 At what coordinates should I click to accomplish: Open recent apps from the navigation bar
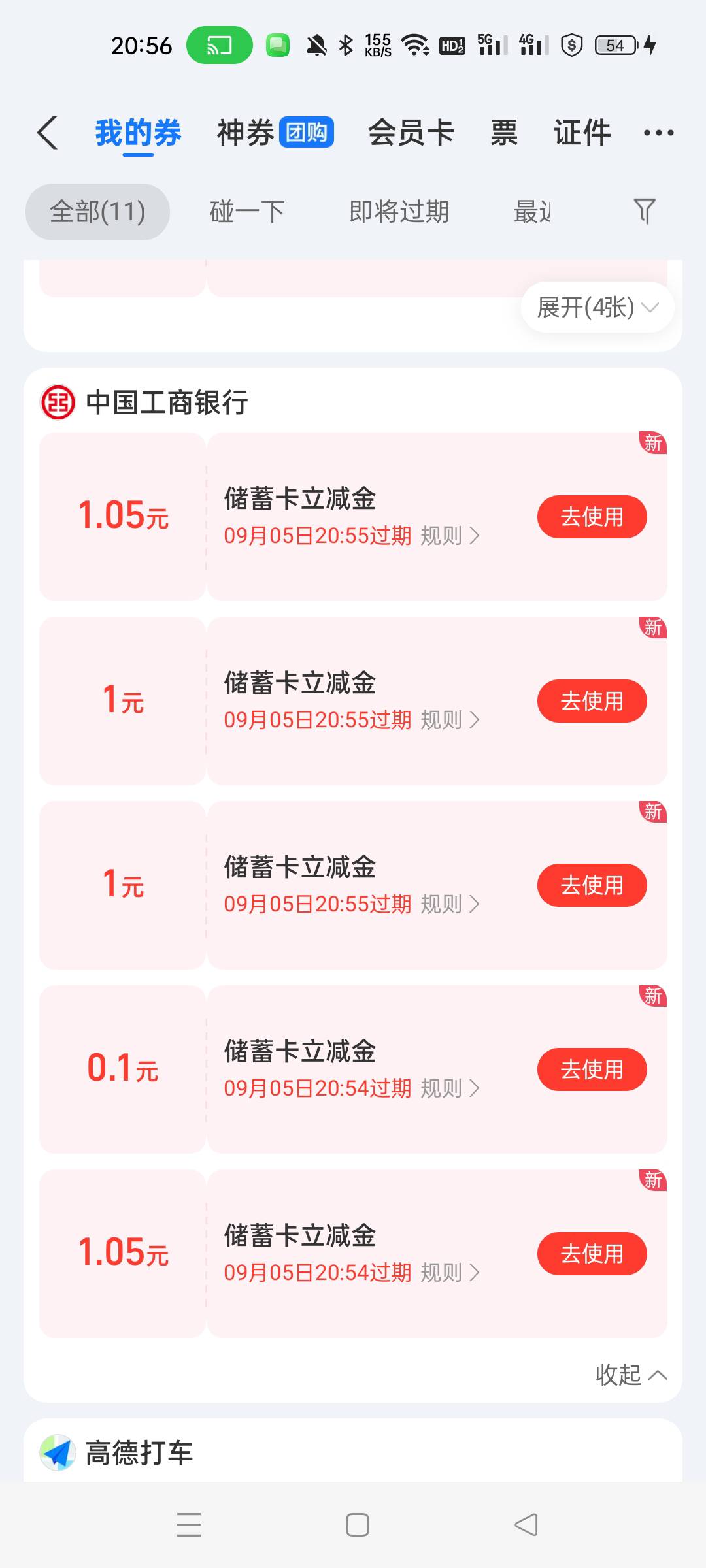(189, 1525)
